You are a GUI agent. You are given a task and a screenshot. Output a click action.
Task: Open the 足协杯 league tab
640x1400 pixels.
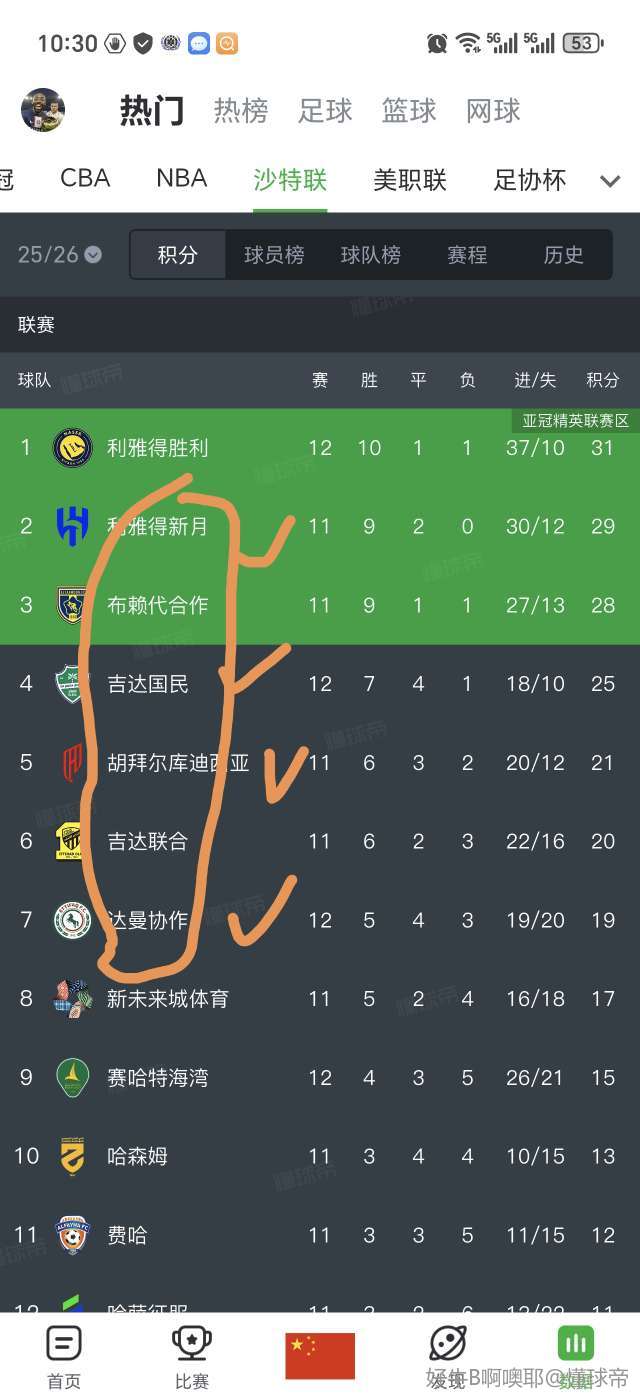(530, 180)
